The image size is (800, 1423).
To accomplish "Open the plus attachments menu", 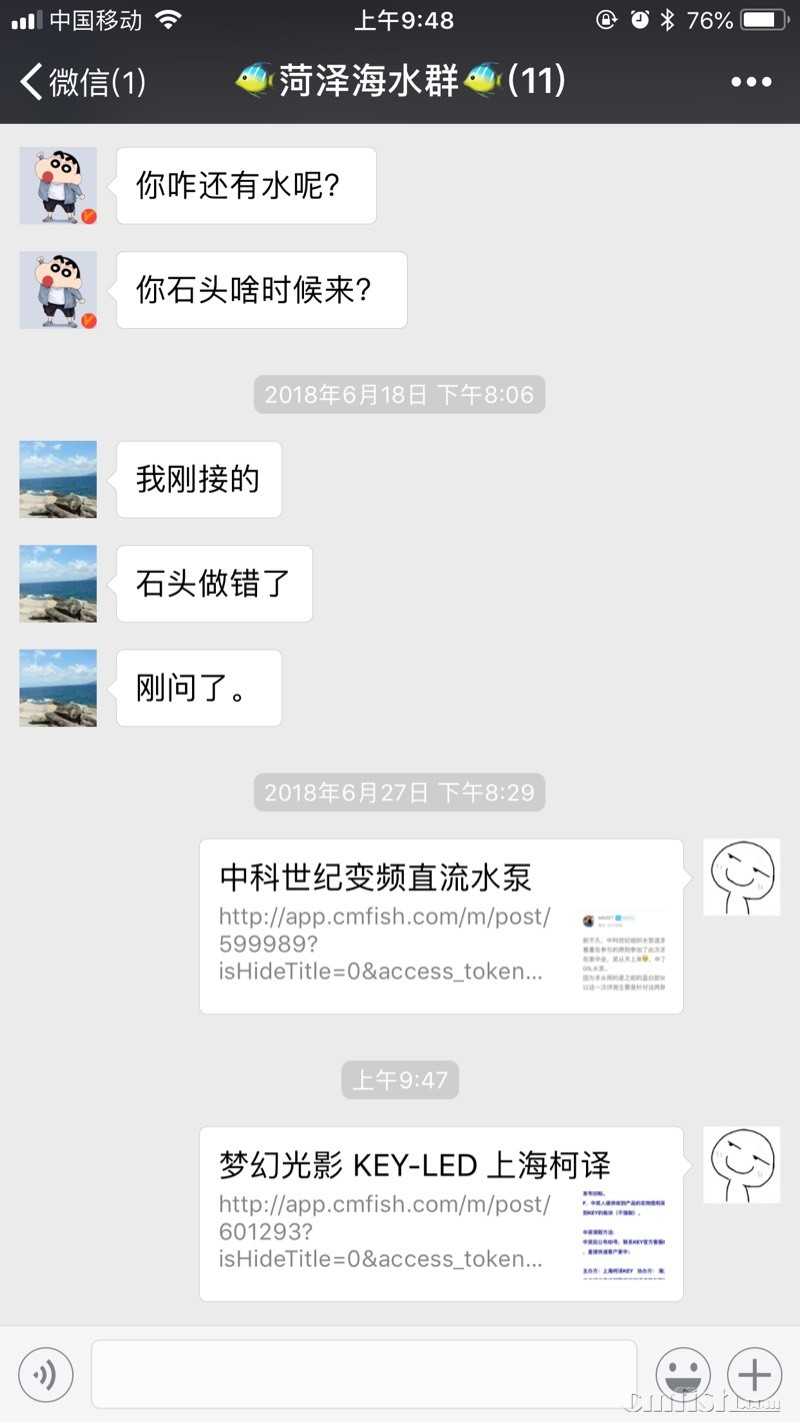I will pyautogui.click(x=754, y=1374).
